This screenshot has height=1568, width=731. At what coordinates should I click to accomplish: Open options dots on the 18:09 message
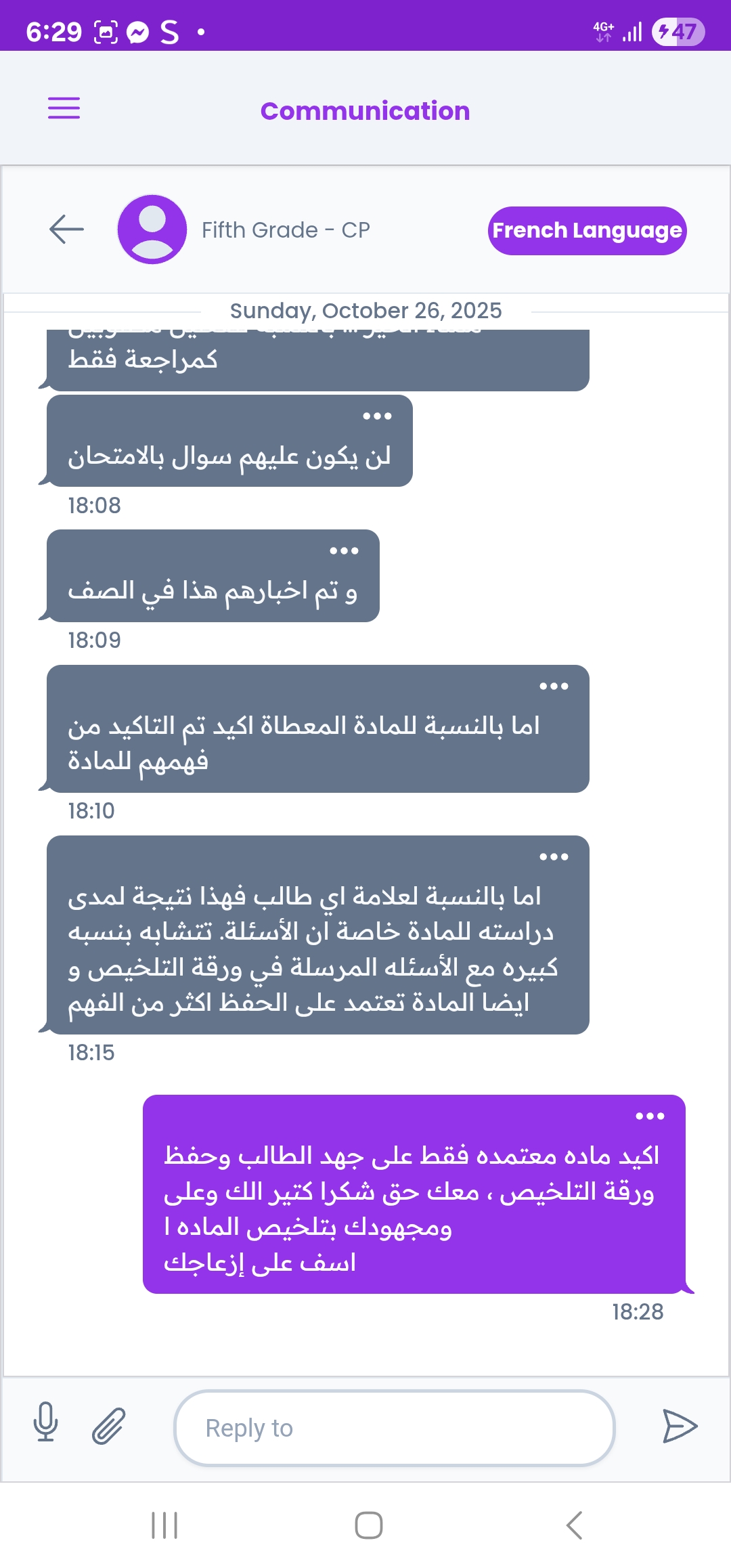[344, 551]
